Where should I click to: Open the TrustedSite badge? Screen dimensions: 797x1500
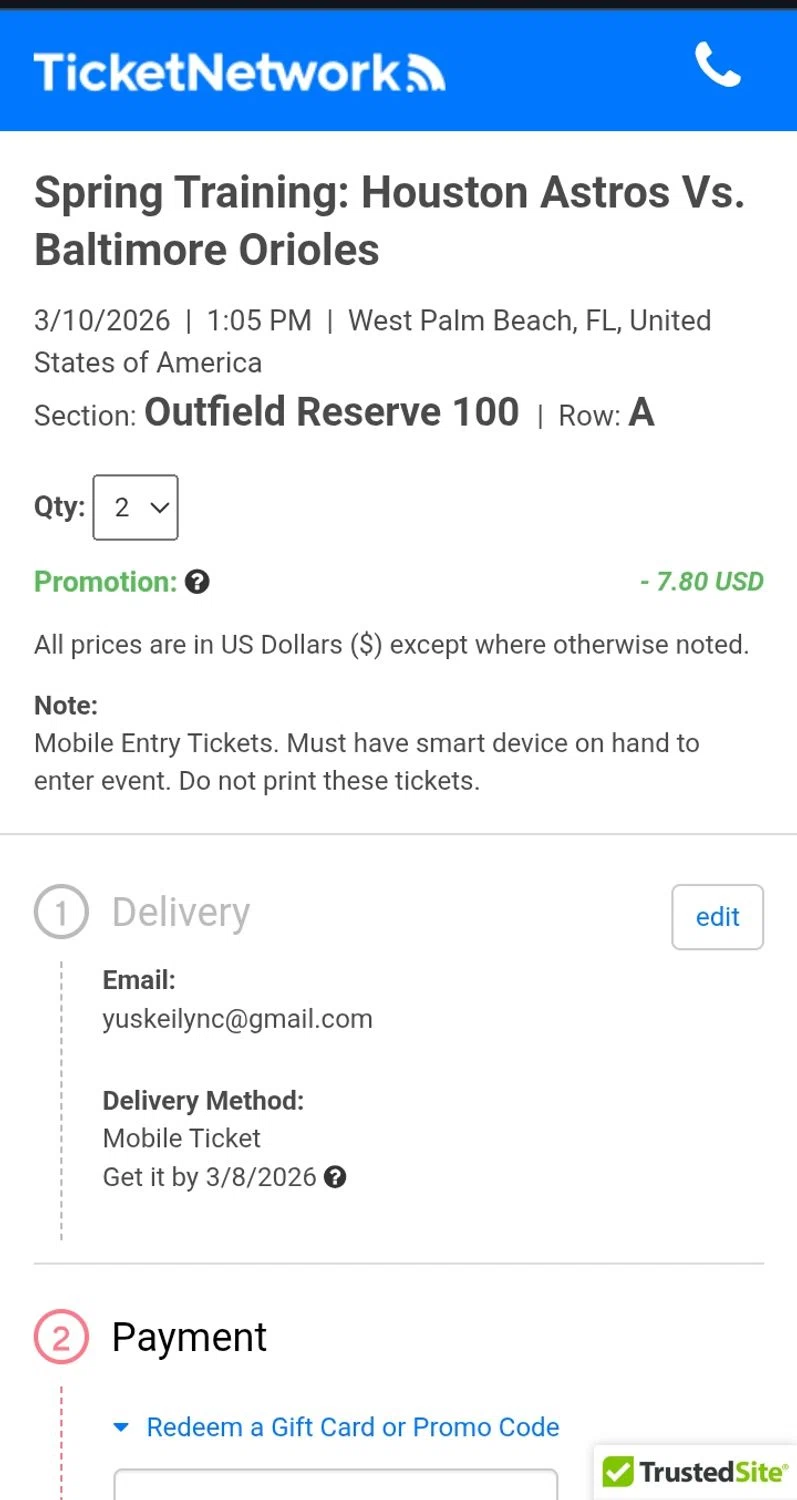point(696,1472)
